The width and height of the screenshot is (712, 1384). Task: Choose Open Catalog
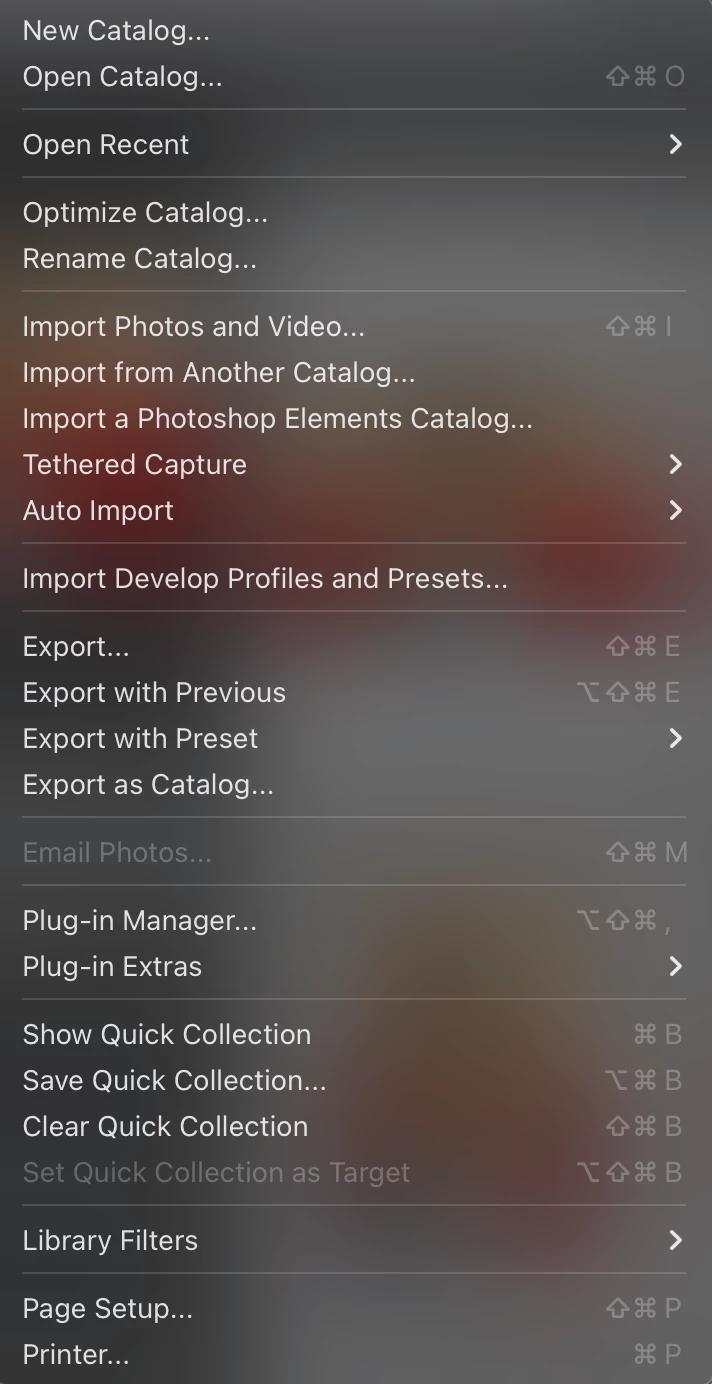[x=122, y=77]
